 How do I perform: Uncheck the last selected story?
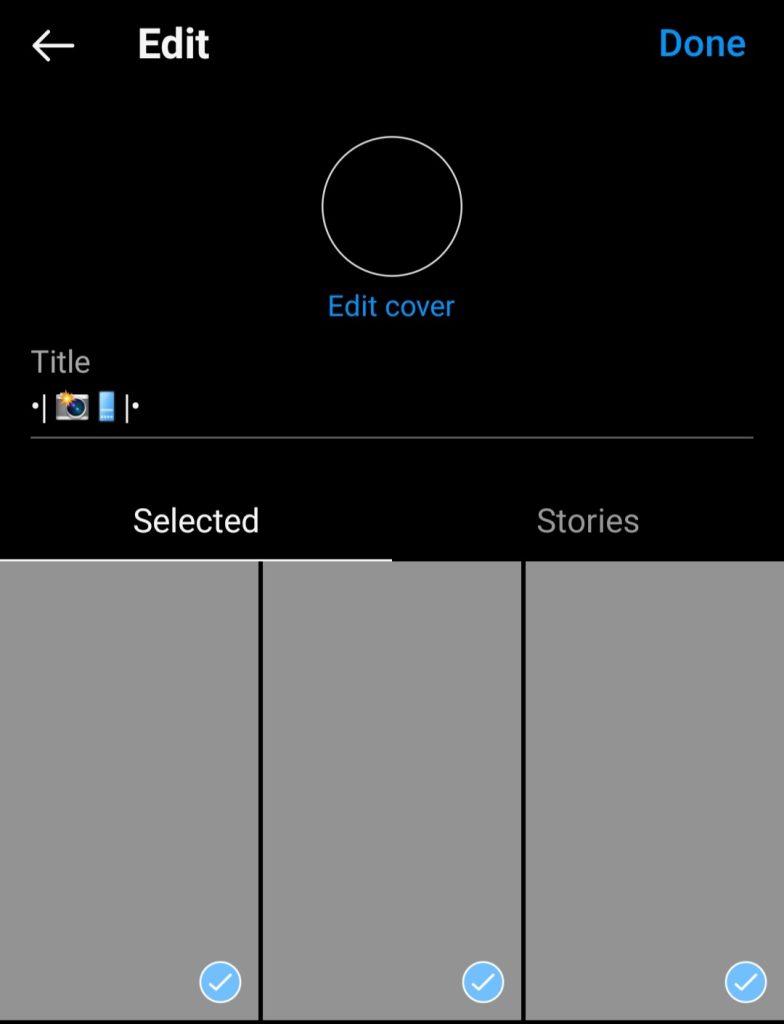[745, 982]
